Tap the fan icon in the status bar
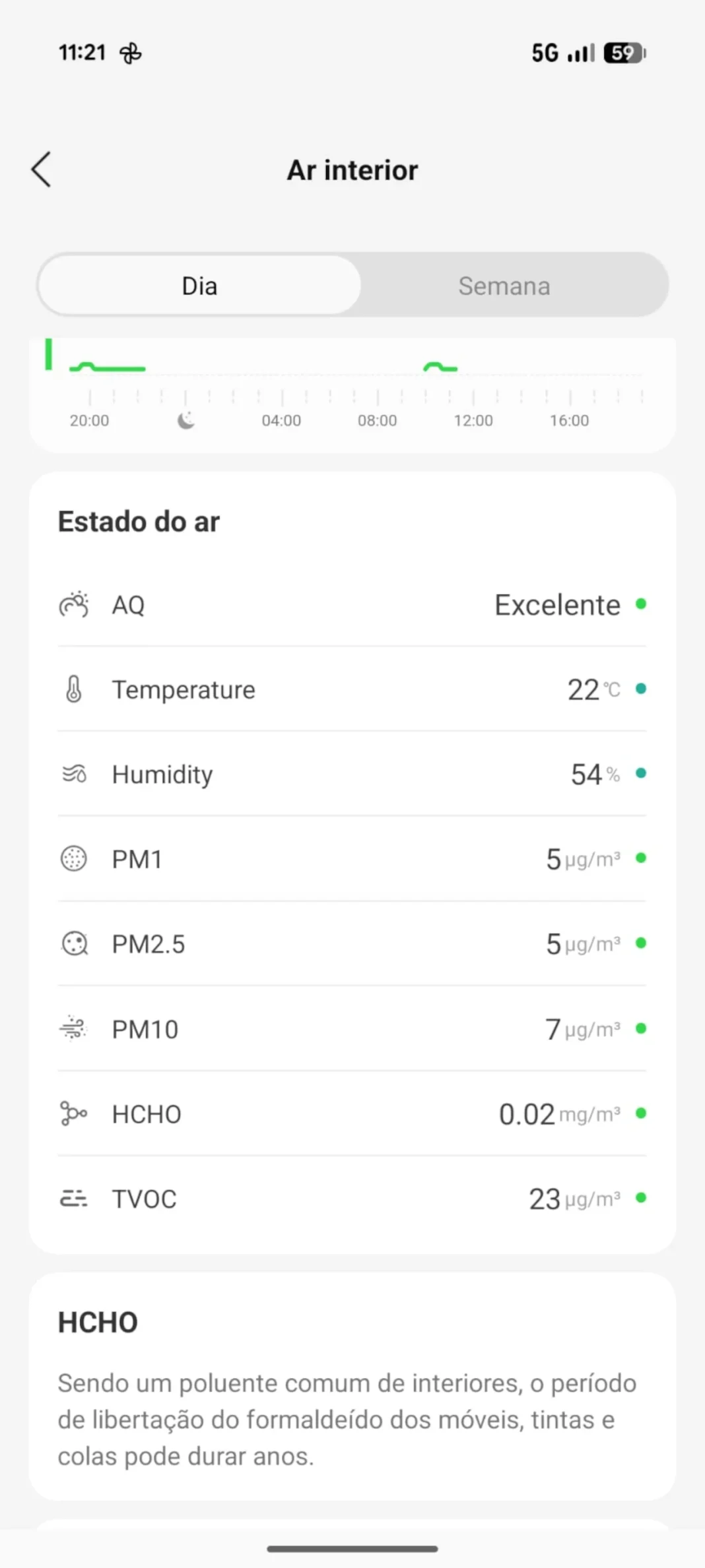Viewport: 705px width, 1568px height. pyautogui.click(x=131, y=52)
